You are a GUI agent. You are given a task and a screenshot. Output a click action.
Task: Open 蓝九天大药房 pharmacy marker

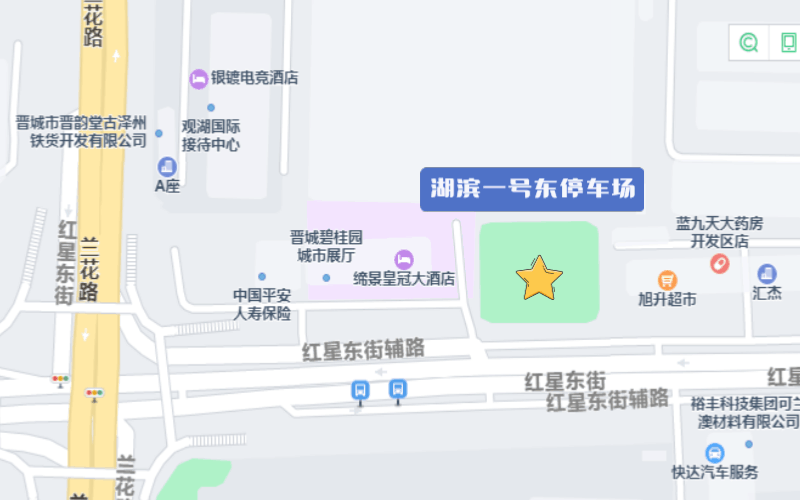pyautogui.click(x=719, y=263)
